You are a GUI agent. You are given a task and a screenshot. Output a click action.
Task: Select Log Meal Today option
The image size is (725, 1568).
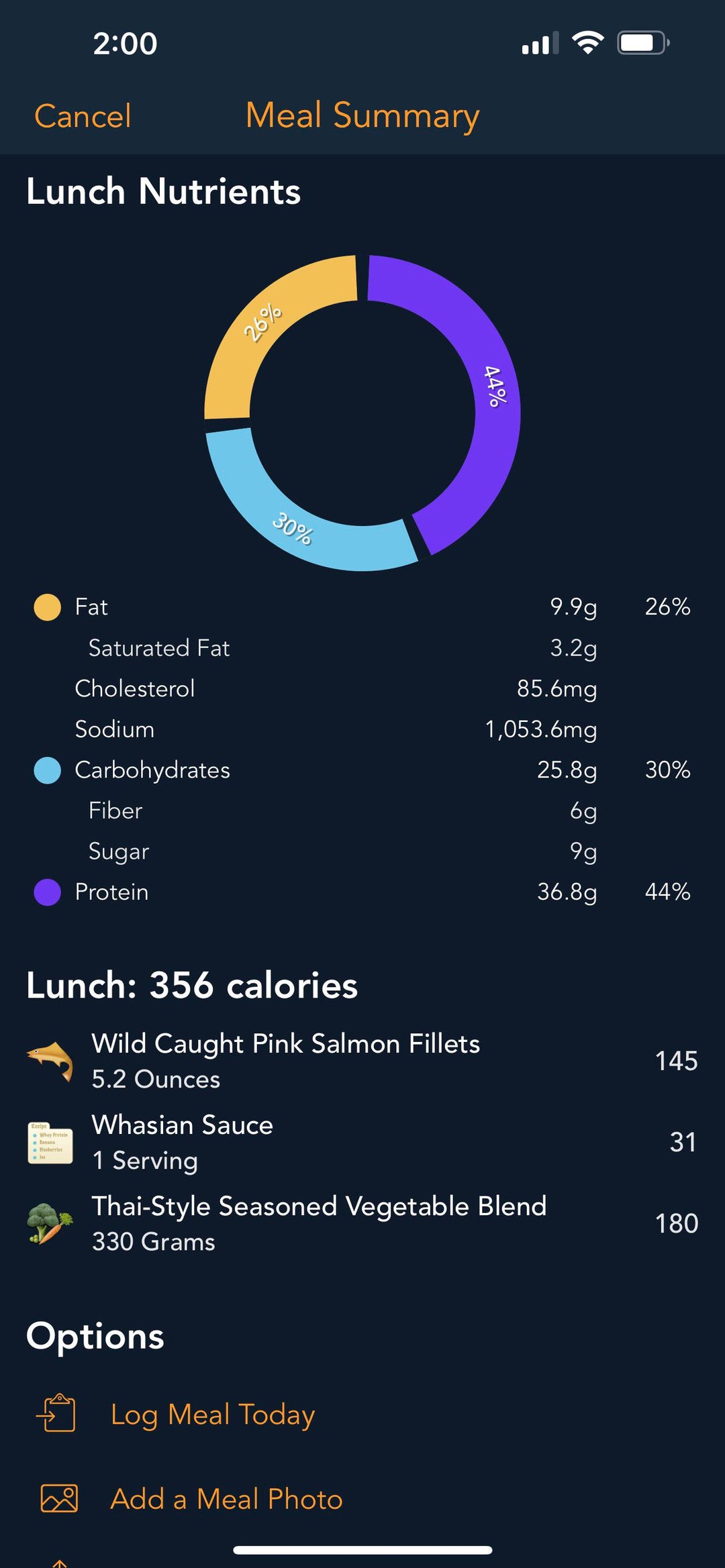click(x=362, y=1414)
